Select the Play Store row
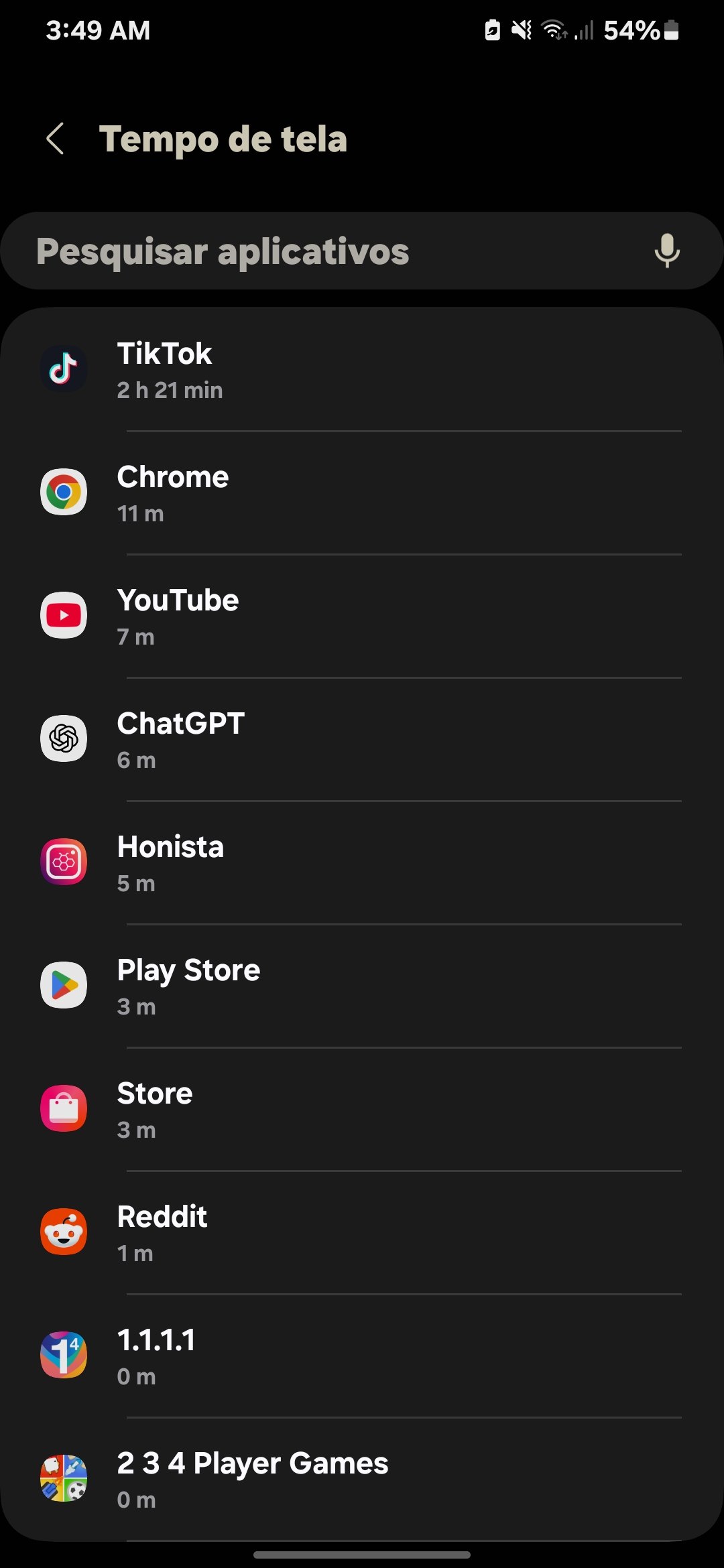 [362, 986]
